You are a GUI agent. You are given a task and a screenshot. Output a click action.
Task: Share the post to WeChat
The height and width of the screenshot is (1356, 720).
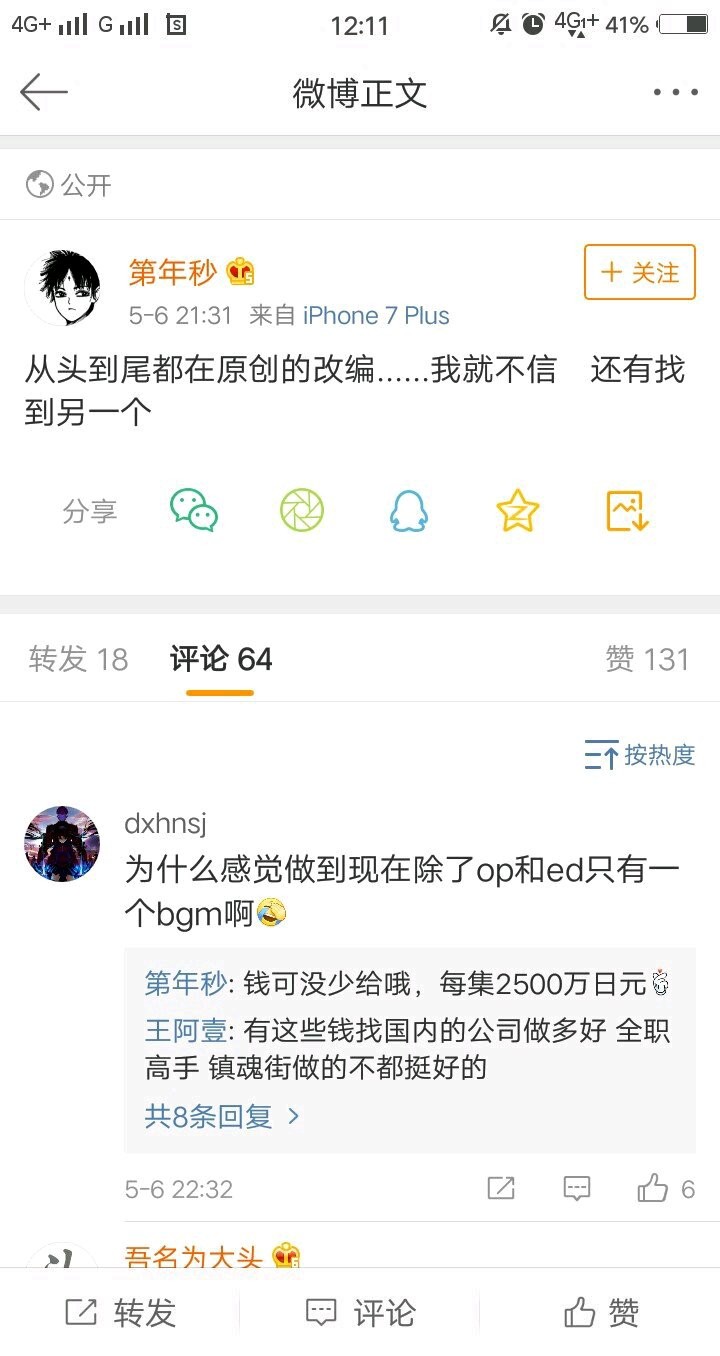coord(193,511)
